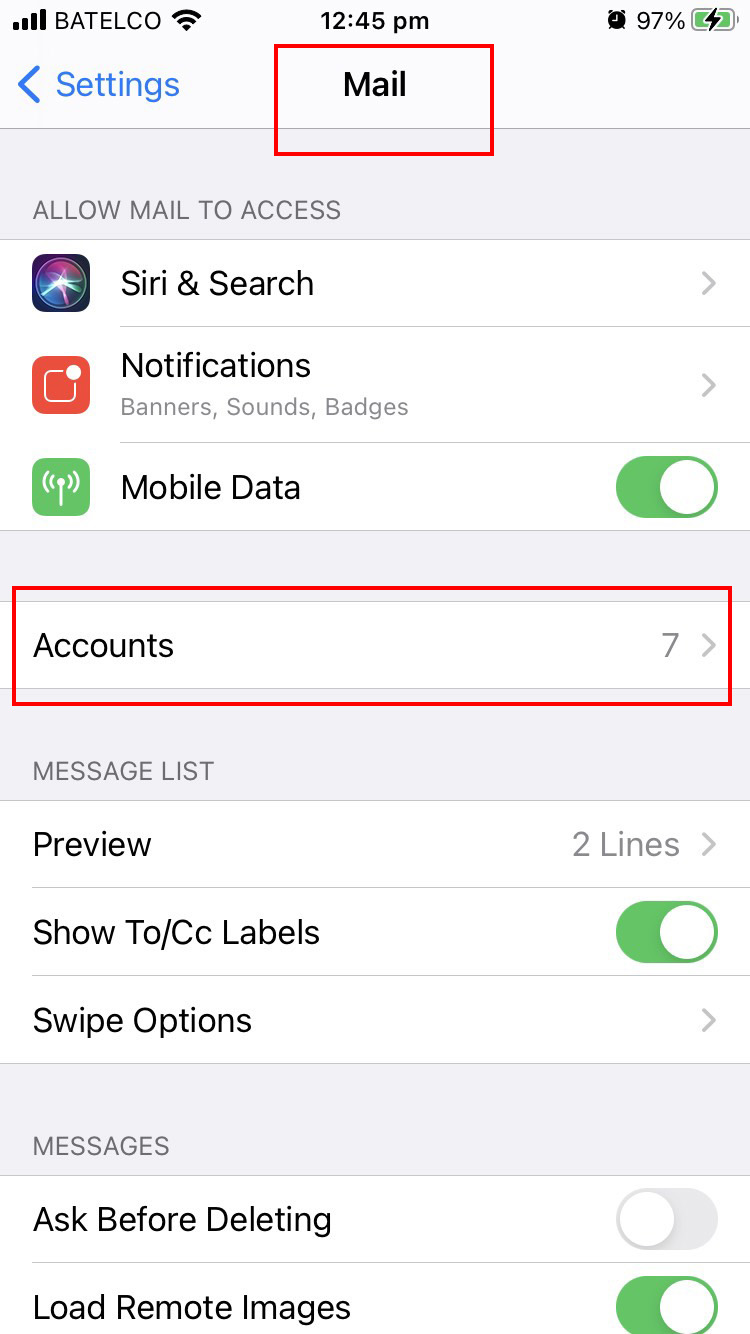Enable Ask Before Deleting
Image resolution: width=750 pixels, height=1334 pixels.
(x=666, y=1220)
